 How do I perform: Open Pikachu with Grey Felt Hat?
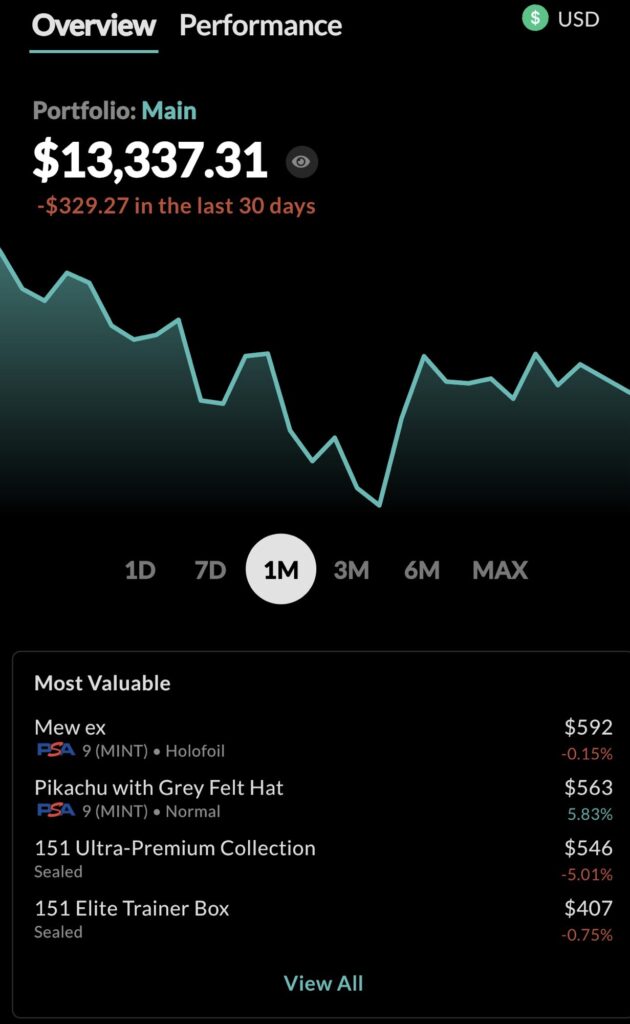(159, 788)
